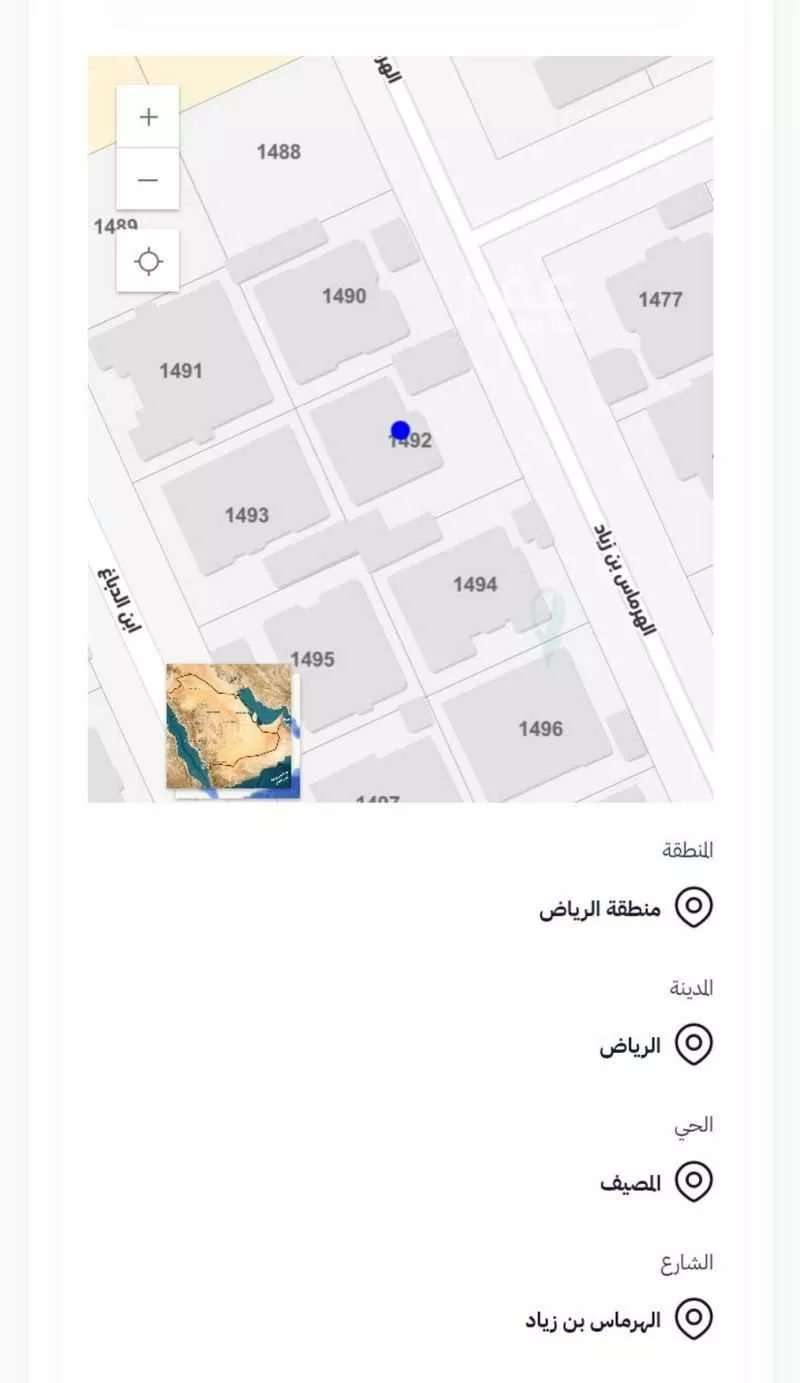Click the الشارع section header
Screen dimensions: 800x1383
(x=687, y=1261)
